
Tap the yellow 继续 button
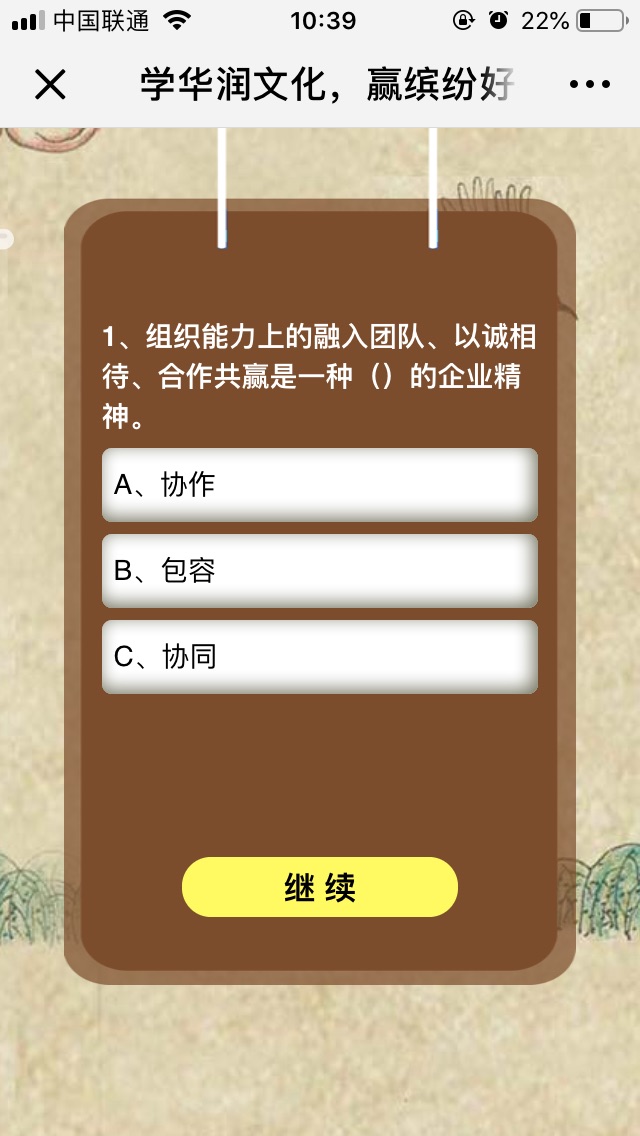pyautogui.click(x=319, y=887)
